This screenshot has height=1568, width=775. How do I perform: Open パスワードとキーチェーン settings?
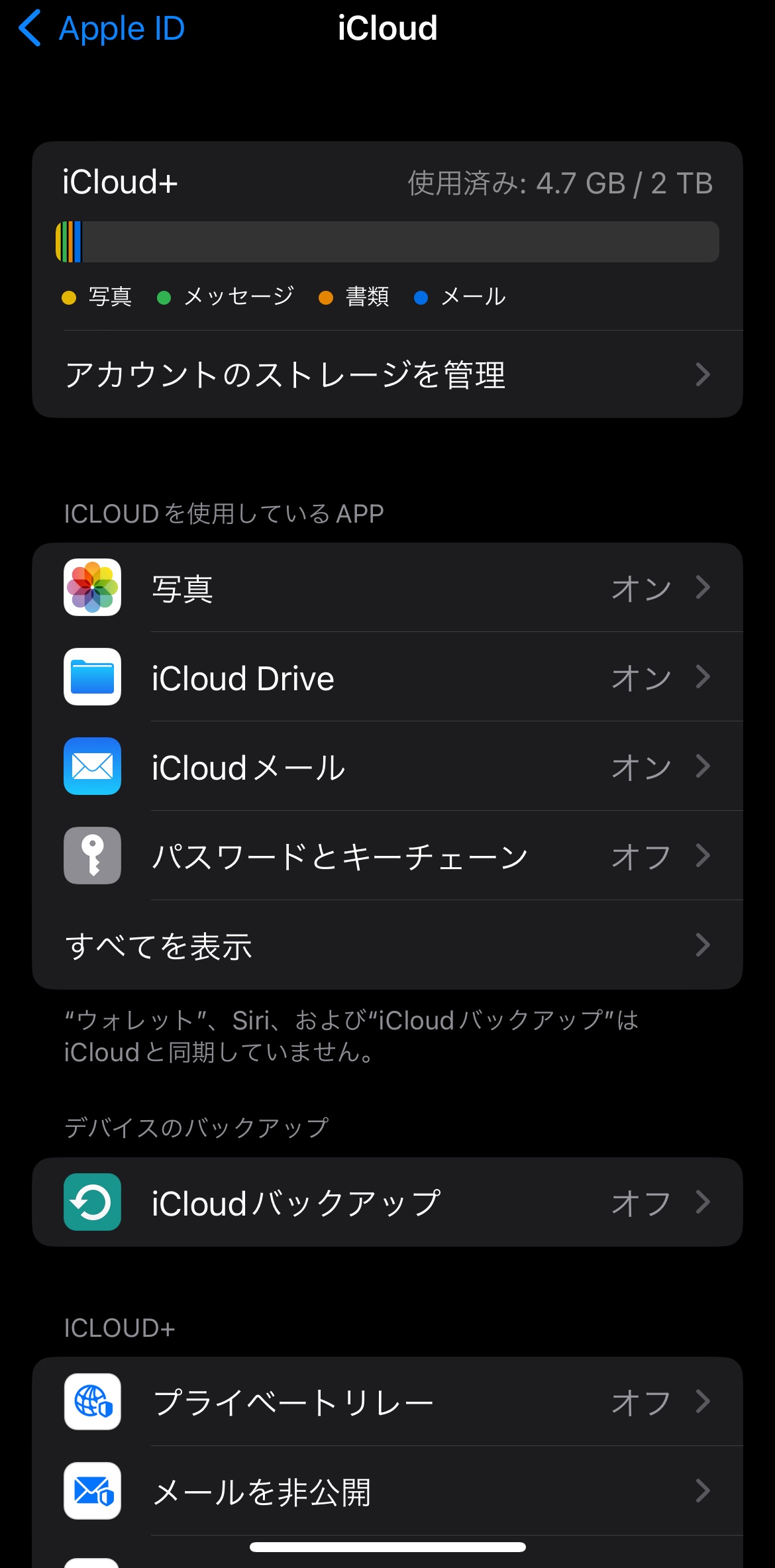pyautogui.click(x=387, y=856)
